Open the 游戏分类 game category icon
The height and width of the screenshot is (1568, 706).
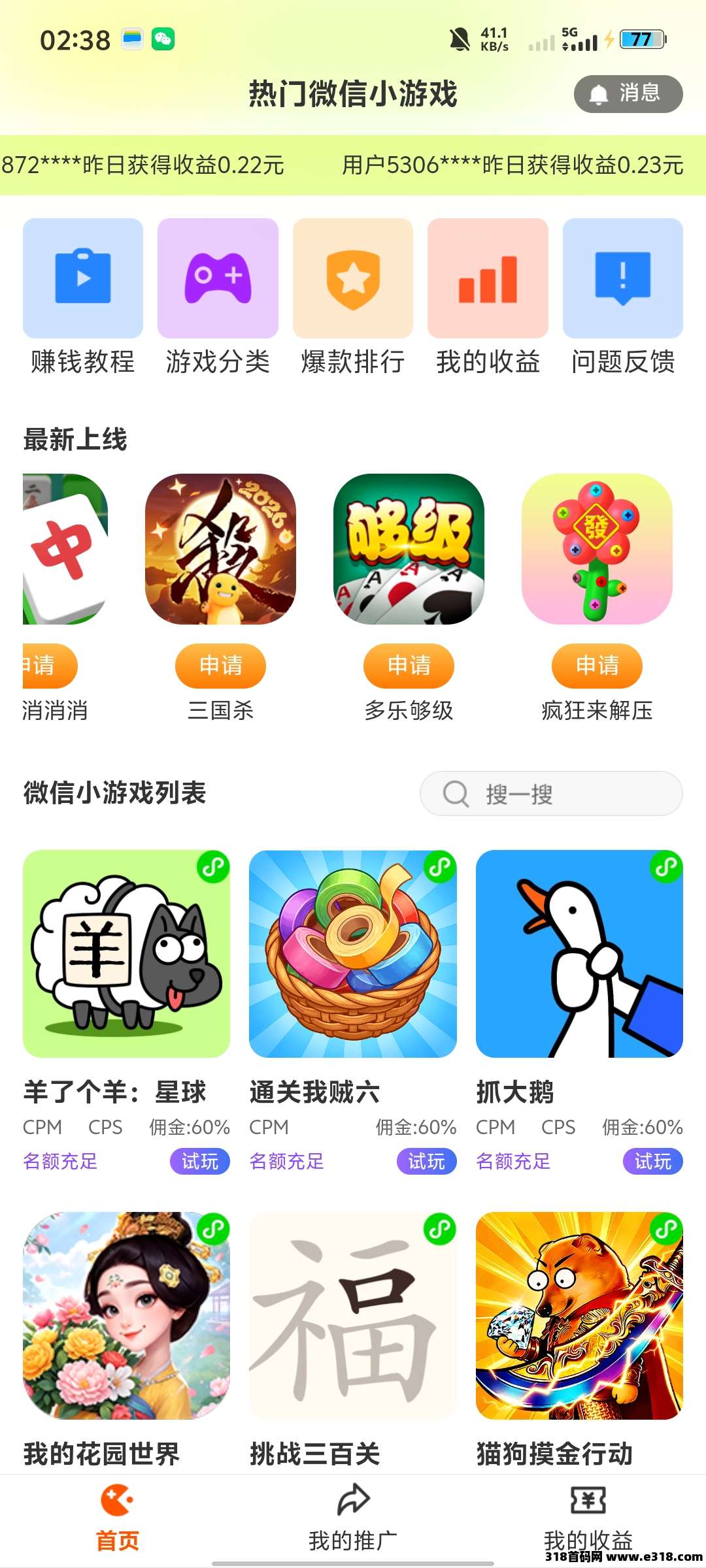point(217,277)
